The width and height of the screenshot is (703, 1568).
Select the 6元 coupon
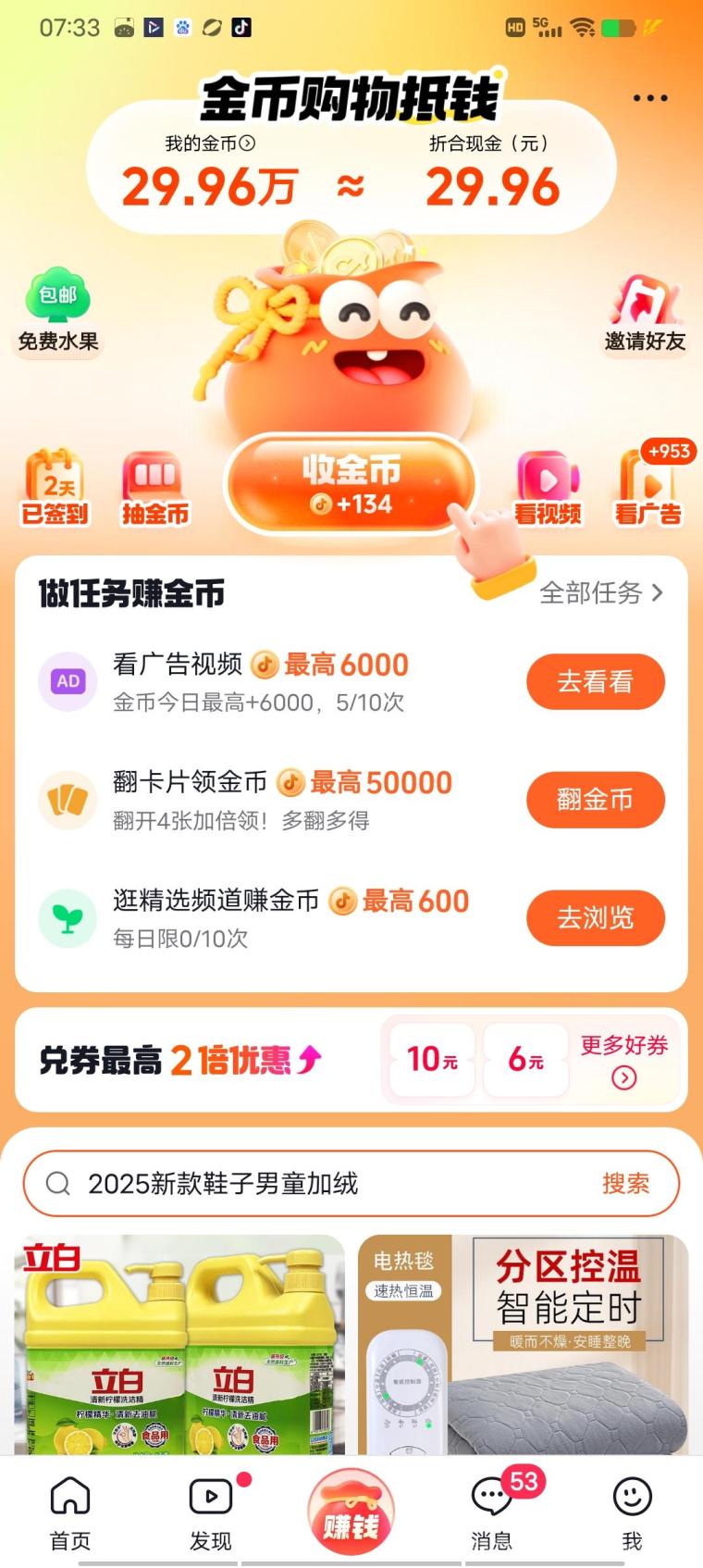pos(525,1059)
